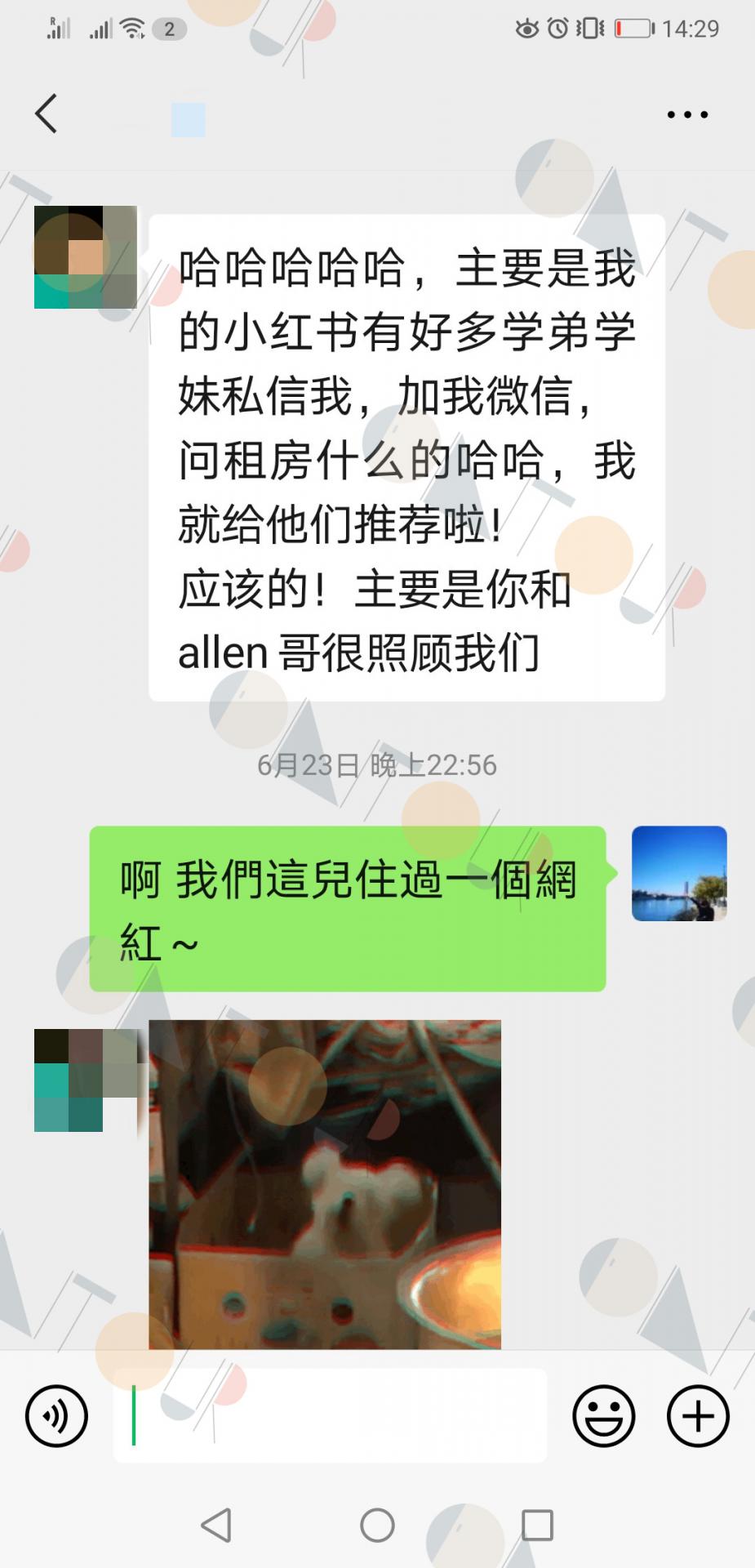
Task: Tap the message text field
Action: 330,1415
